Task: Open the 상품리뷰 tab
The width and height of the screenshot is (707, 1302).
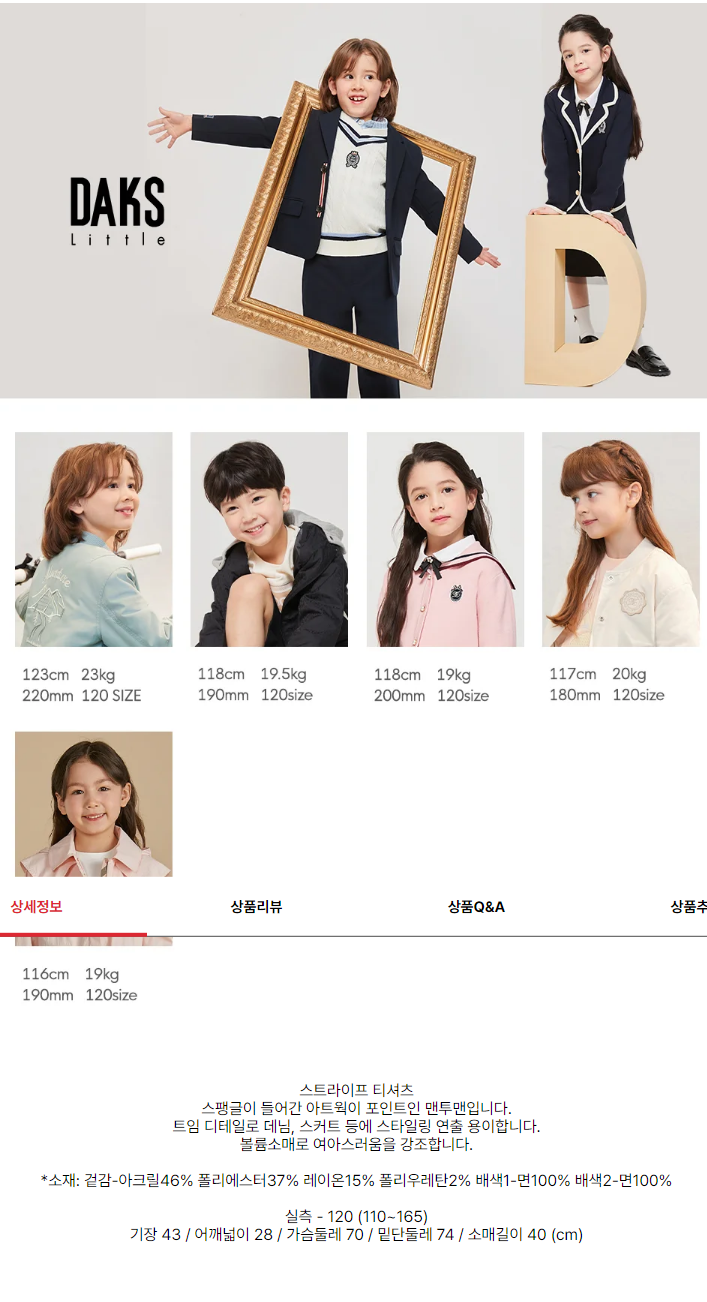Action: 256,907
